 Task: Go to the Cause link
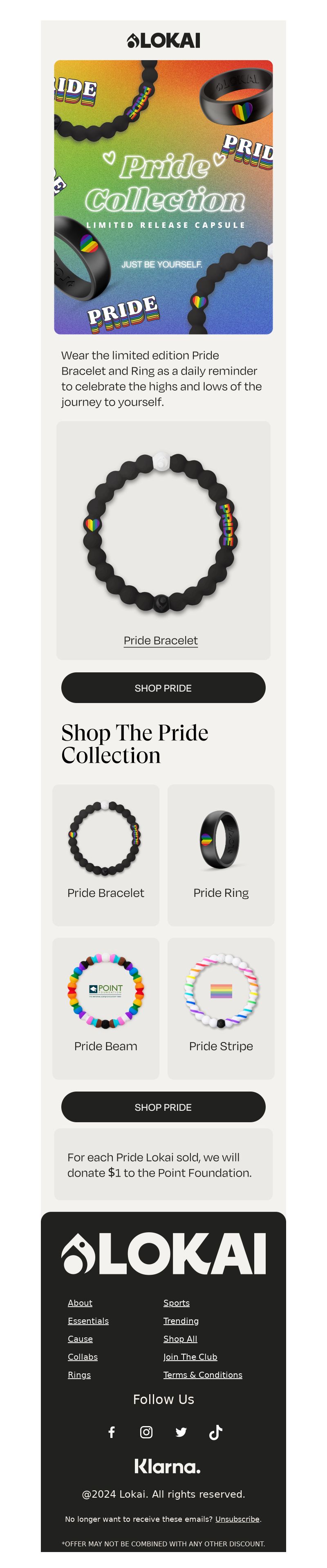click(80, 1339)
